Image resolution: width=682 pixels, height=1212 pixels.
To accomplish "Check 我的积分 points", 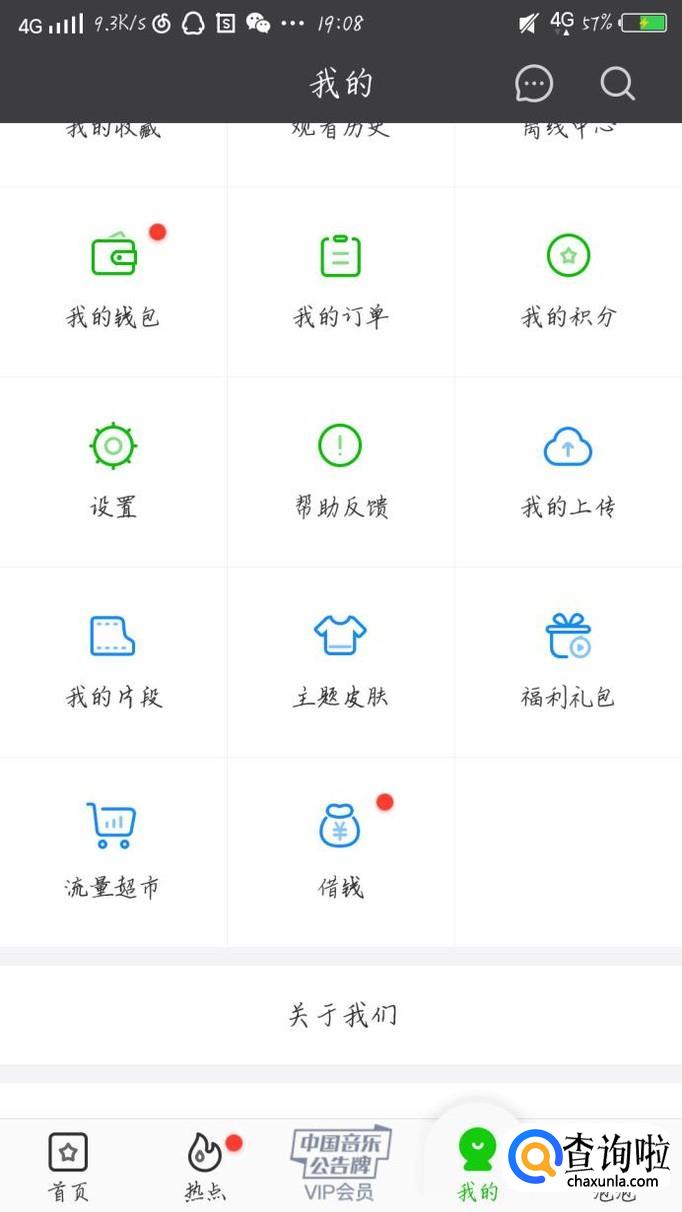I will coord(568,278).
